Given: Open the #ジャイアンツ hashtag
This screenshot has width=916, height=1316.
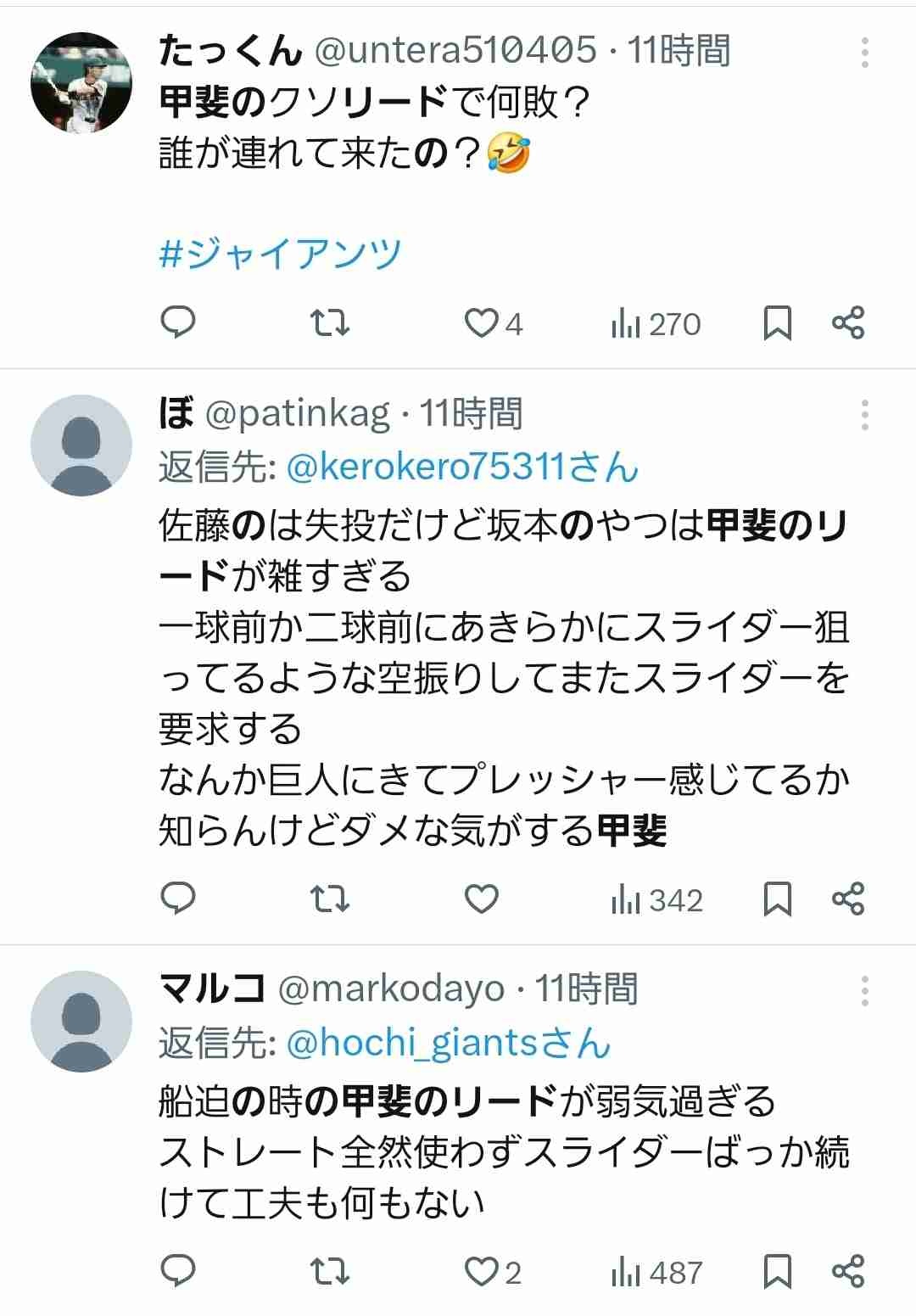Looking at the screenshot, I should point(280,252).
